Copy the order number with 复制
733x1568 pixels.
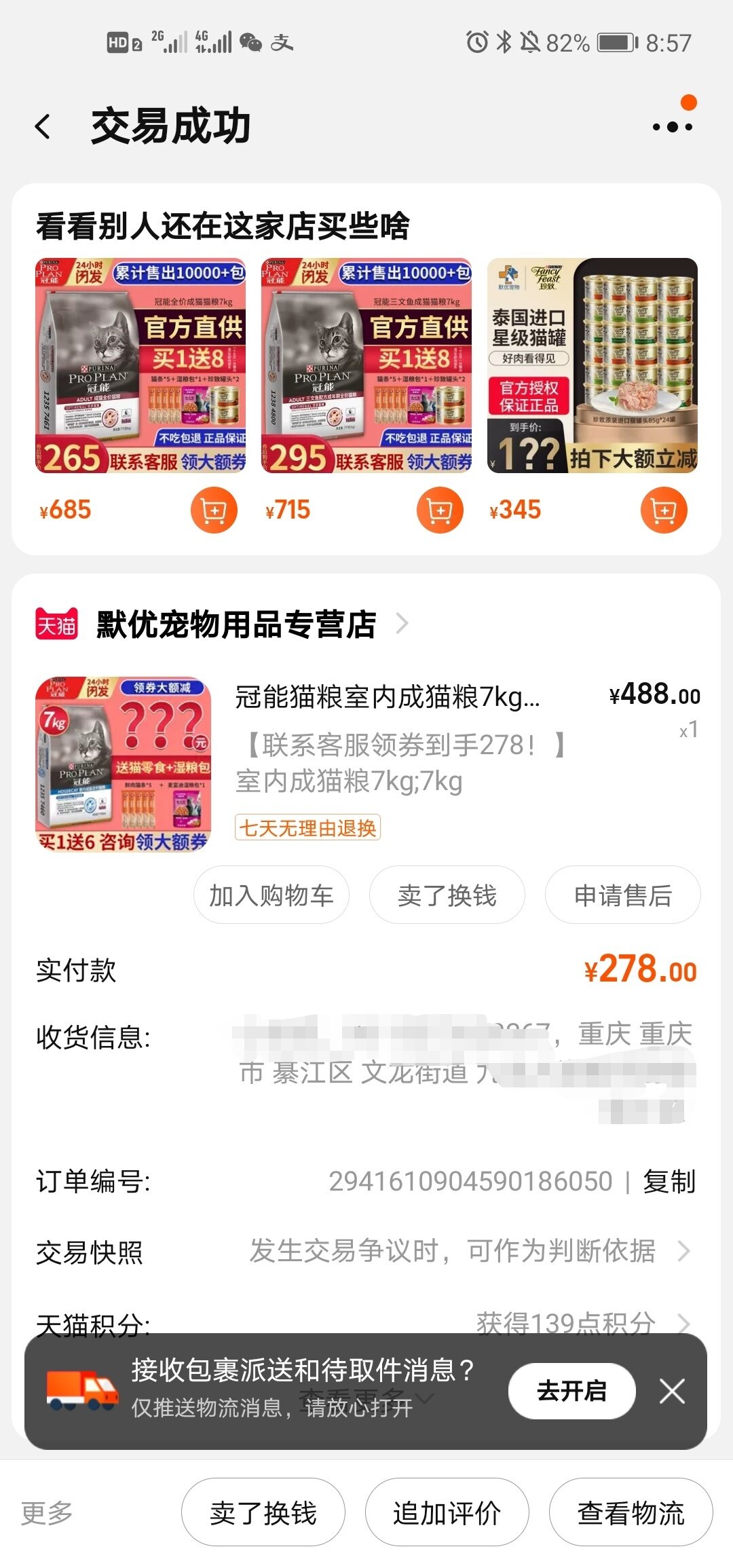[x=669, y=1182]
